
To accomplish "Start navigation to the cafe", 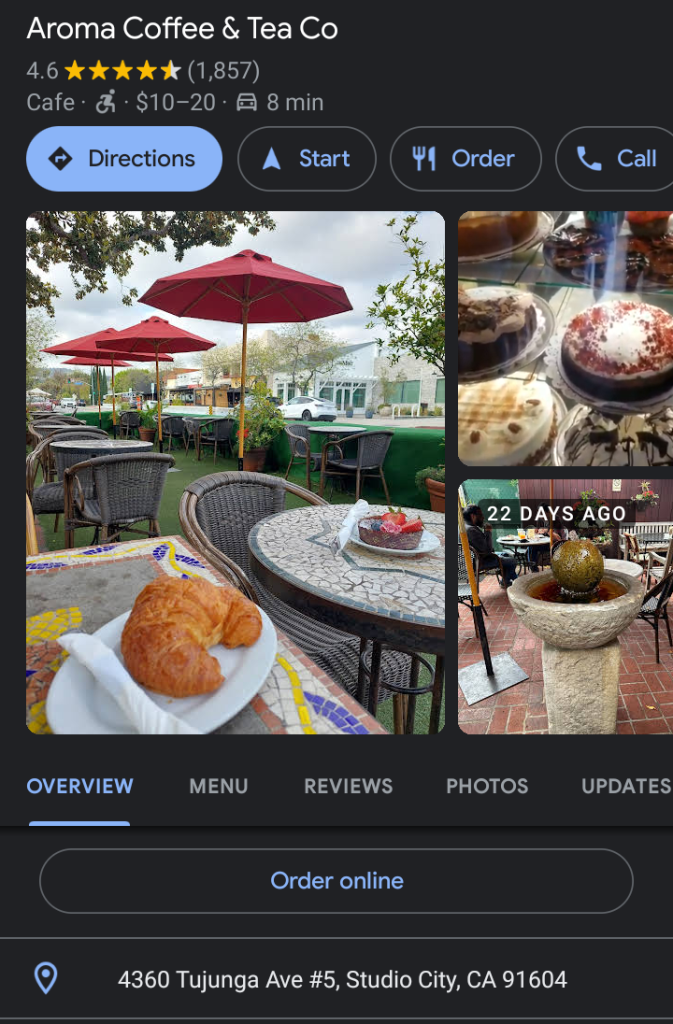I will point(307,159).
